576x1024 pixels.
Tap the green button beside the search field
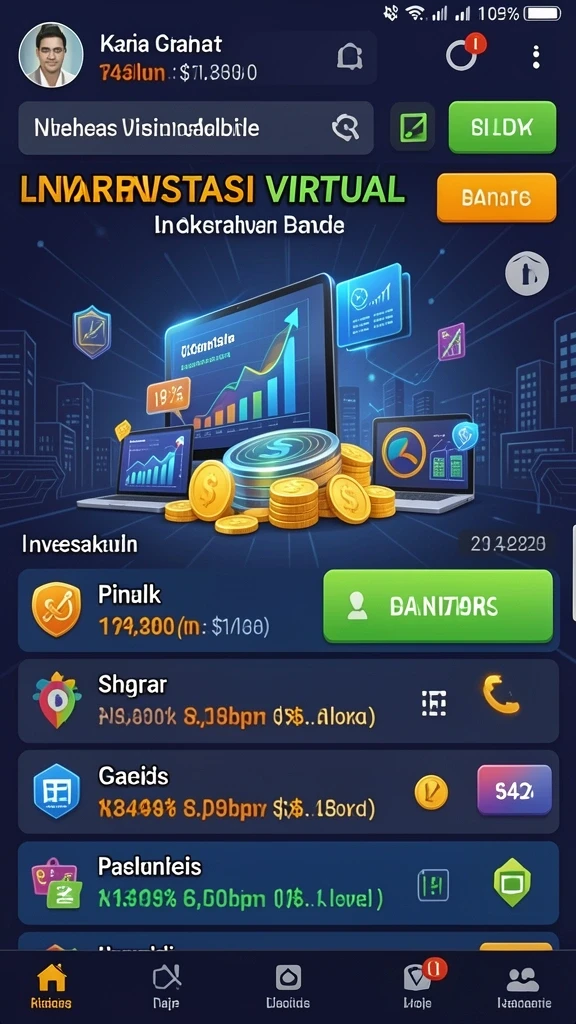pyautogui.click(x=502, y=127)
